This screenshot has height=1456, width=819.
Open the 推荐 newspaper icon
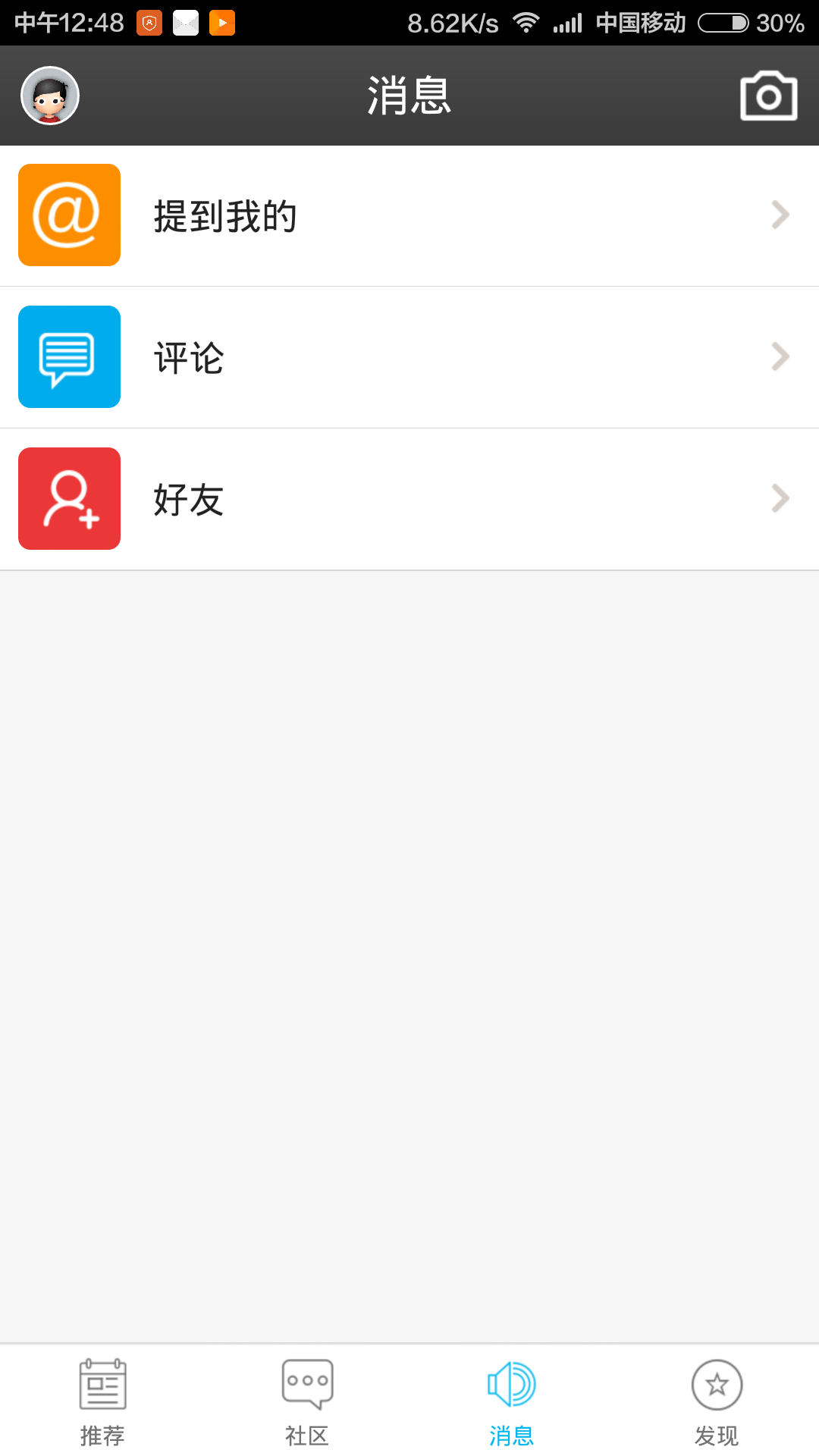point(102,1385)
